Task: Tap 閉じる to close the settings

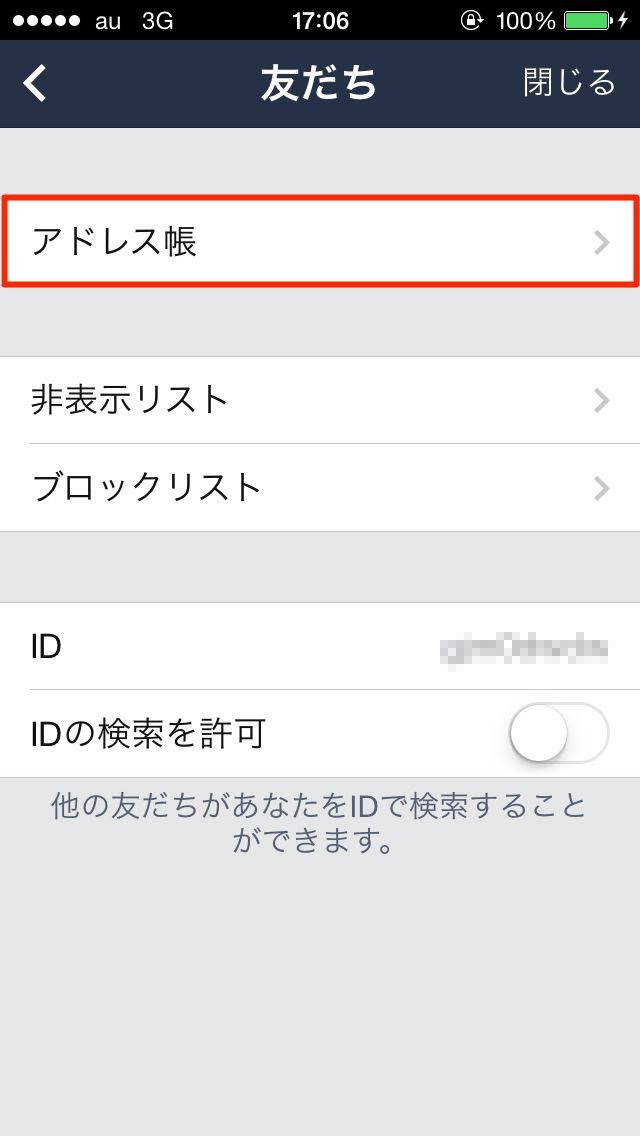Action: coord(569,83)
